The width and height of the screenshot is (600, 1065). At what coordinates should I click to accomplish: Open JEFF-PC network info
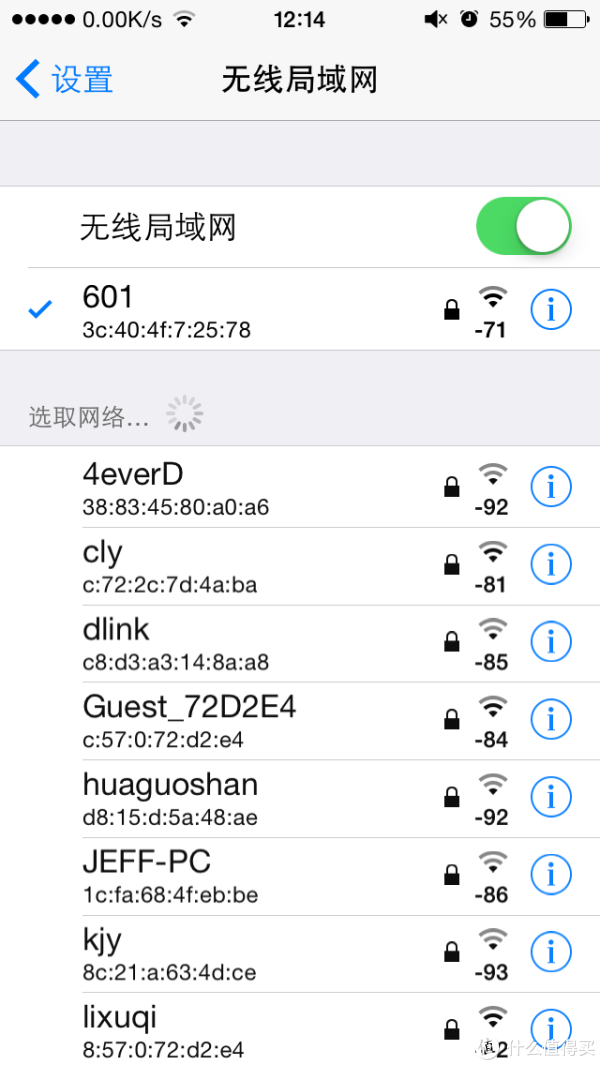(x=550, y=875)
